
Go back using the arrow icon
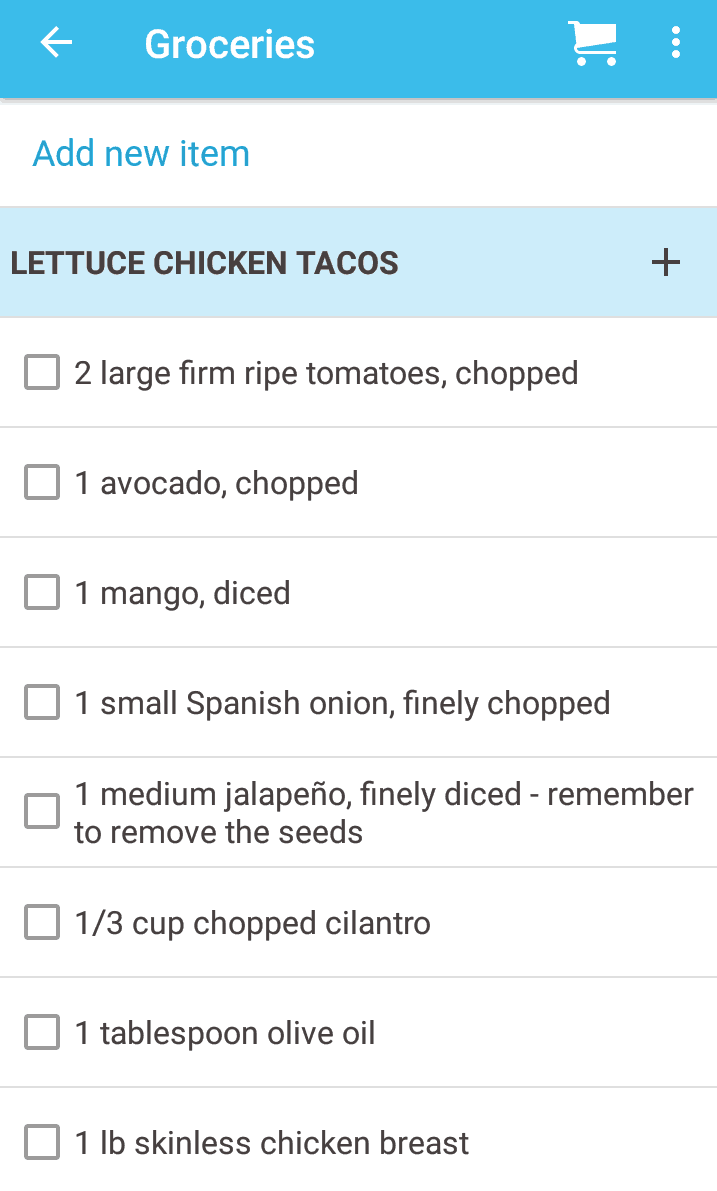tap(56, 43)
